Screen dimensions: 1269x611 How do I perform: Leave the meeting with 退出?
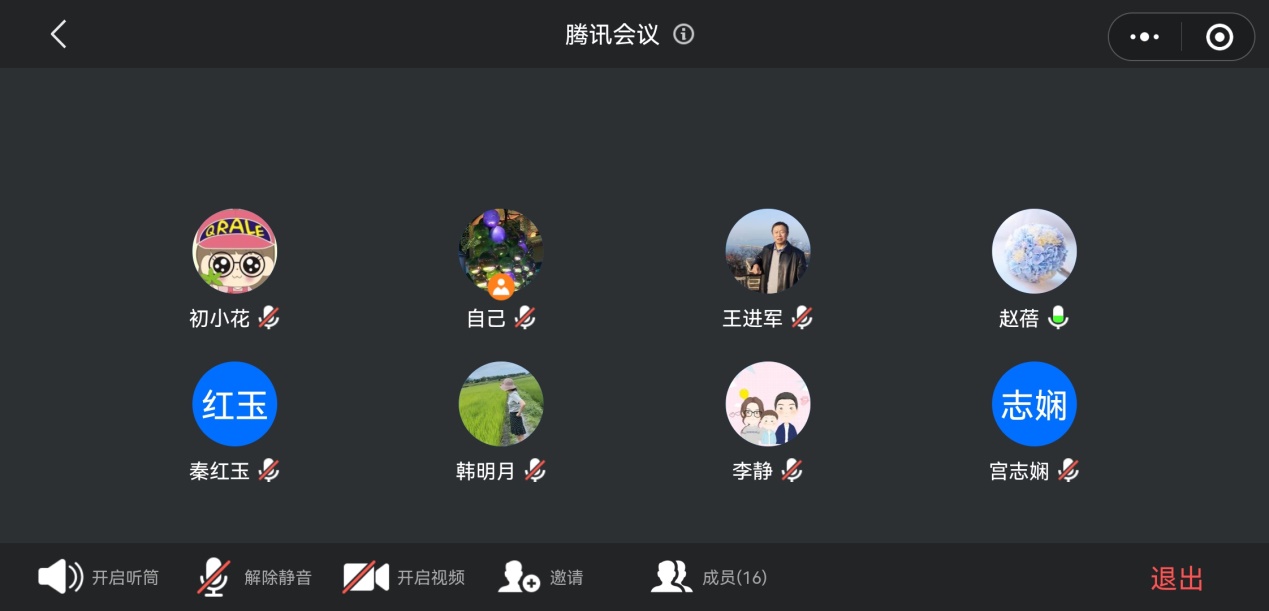1177,579
